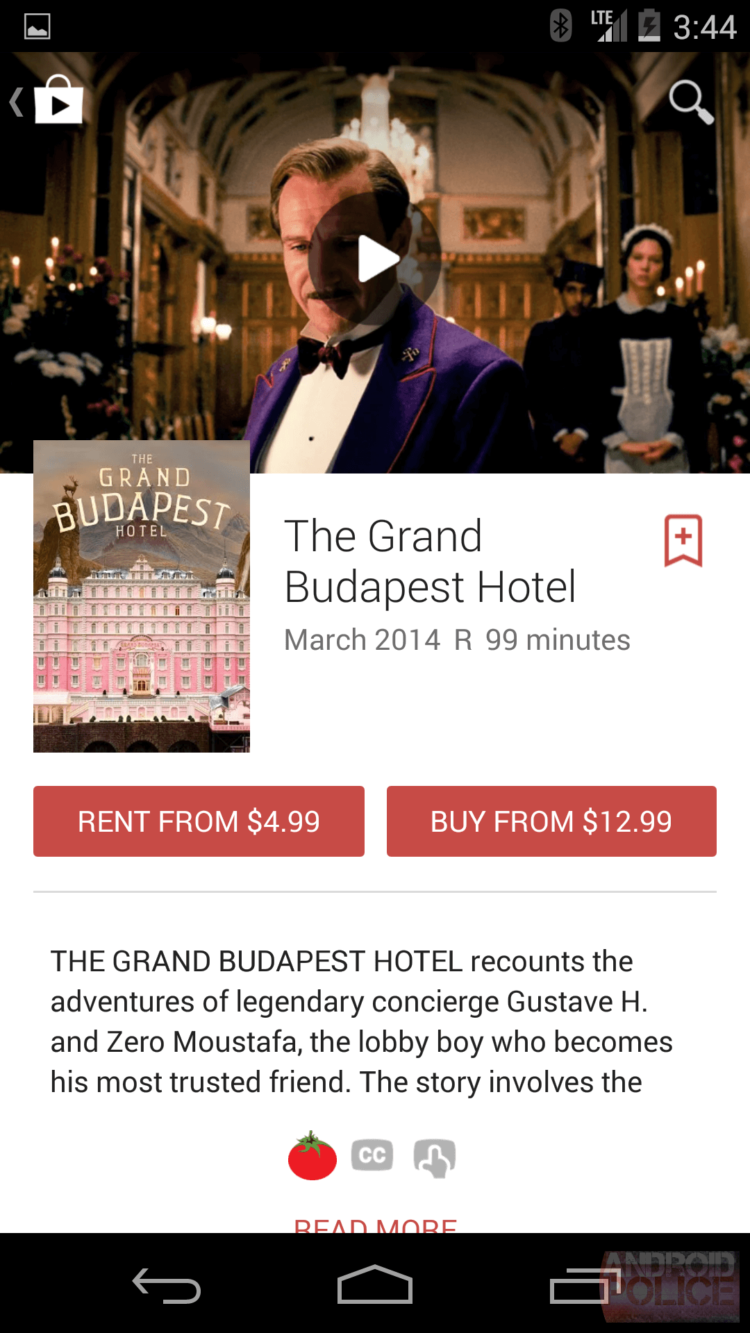
Task: Tap the Home navigation button
Action: pyautogui.click(x=375, y=1286)
